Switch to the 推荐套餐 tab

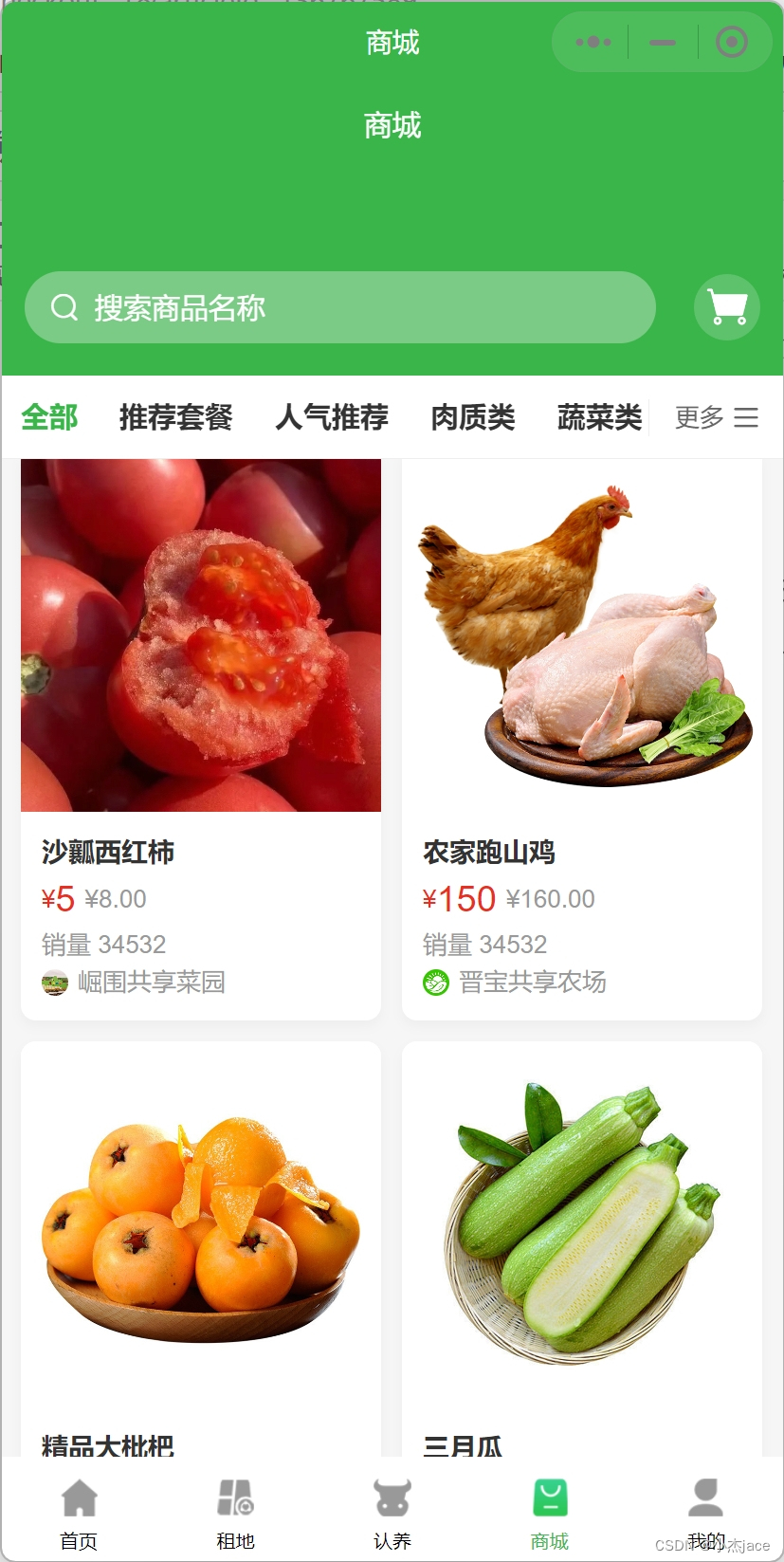click(x=175, y=417)
